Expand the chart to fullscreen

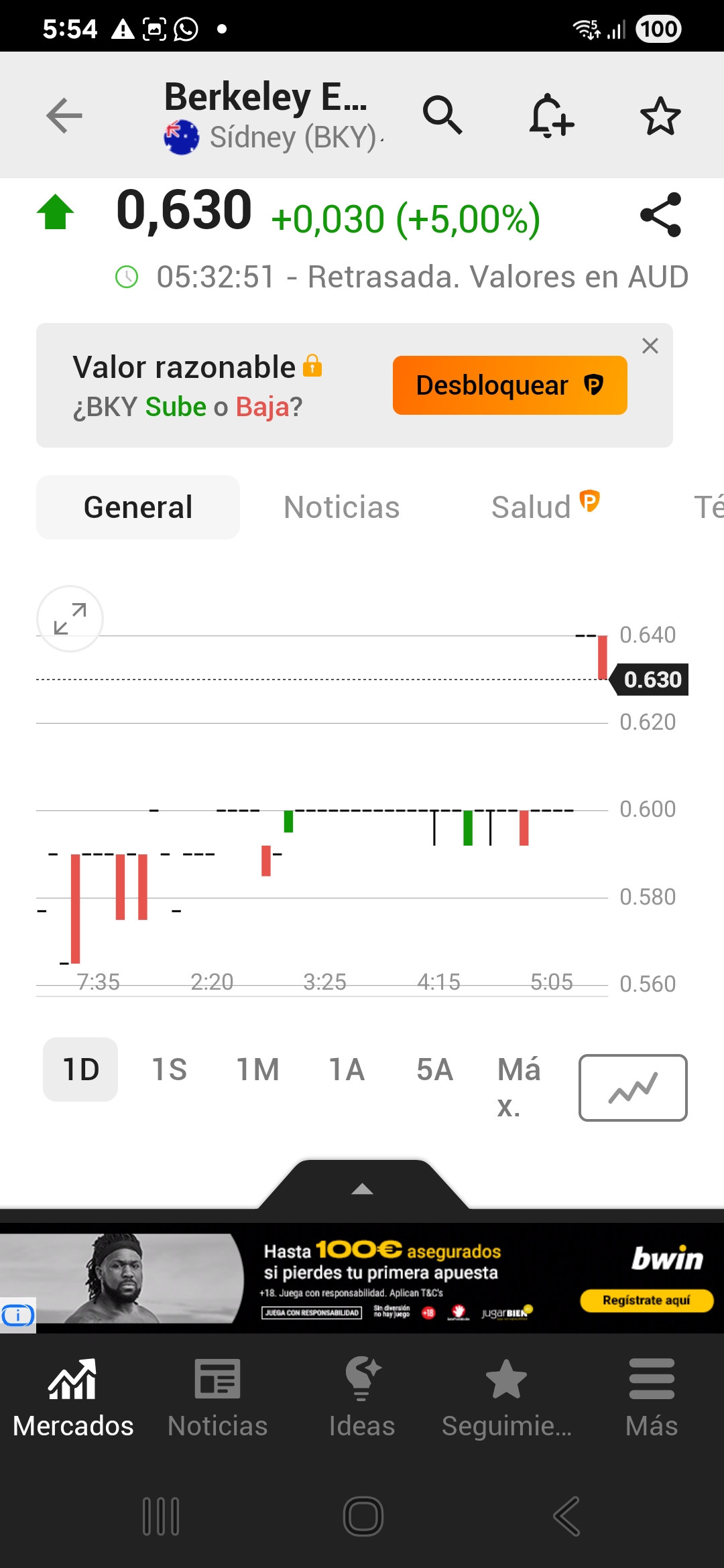pyautogui.click(x=70, y=618)
